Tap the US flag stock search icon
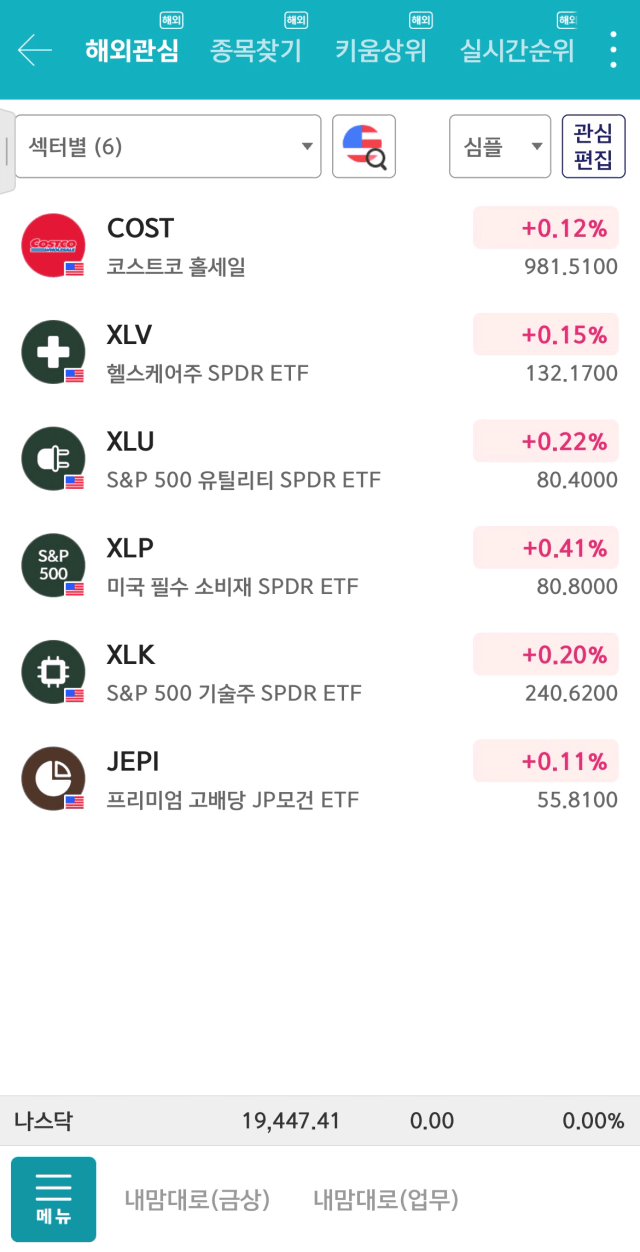This screenshot has height=1252, width=640. point(364,147)
